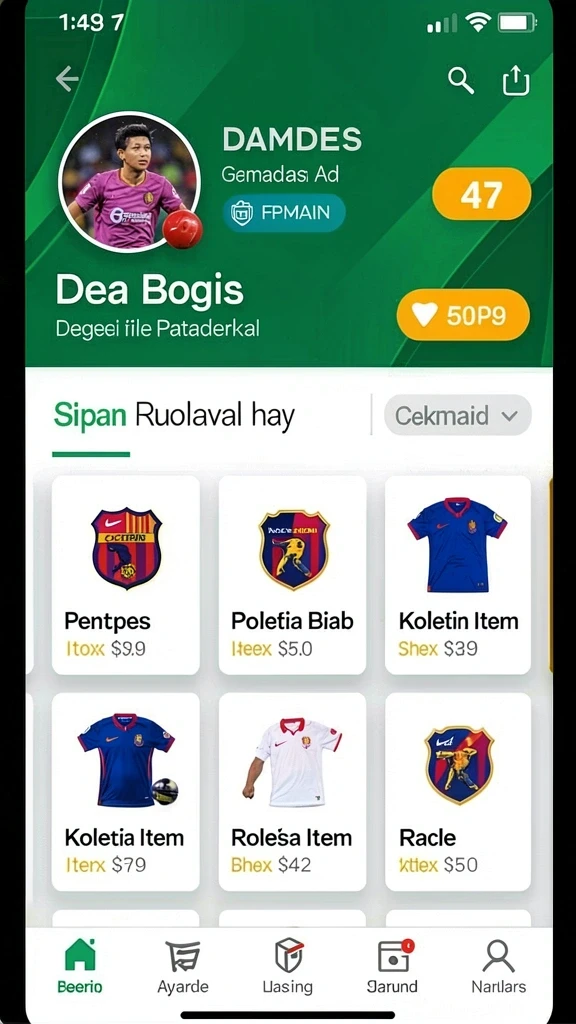Switch to the Garund tab

coord(392,965)
